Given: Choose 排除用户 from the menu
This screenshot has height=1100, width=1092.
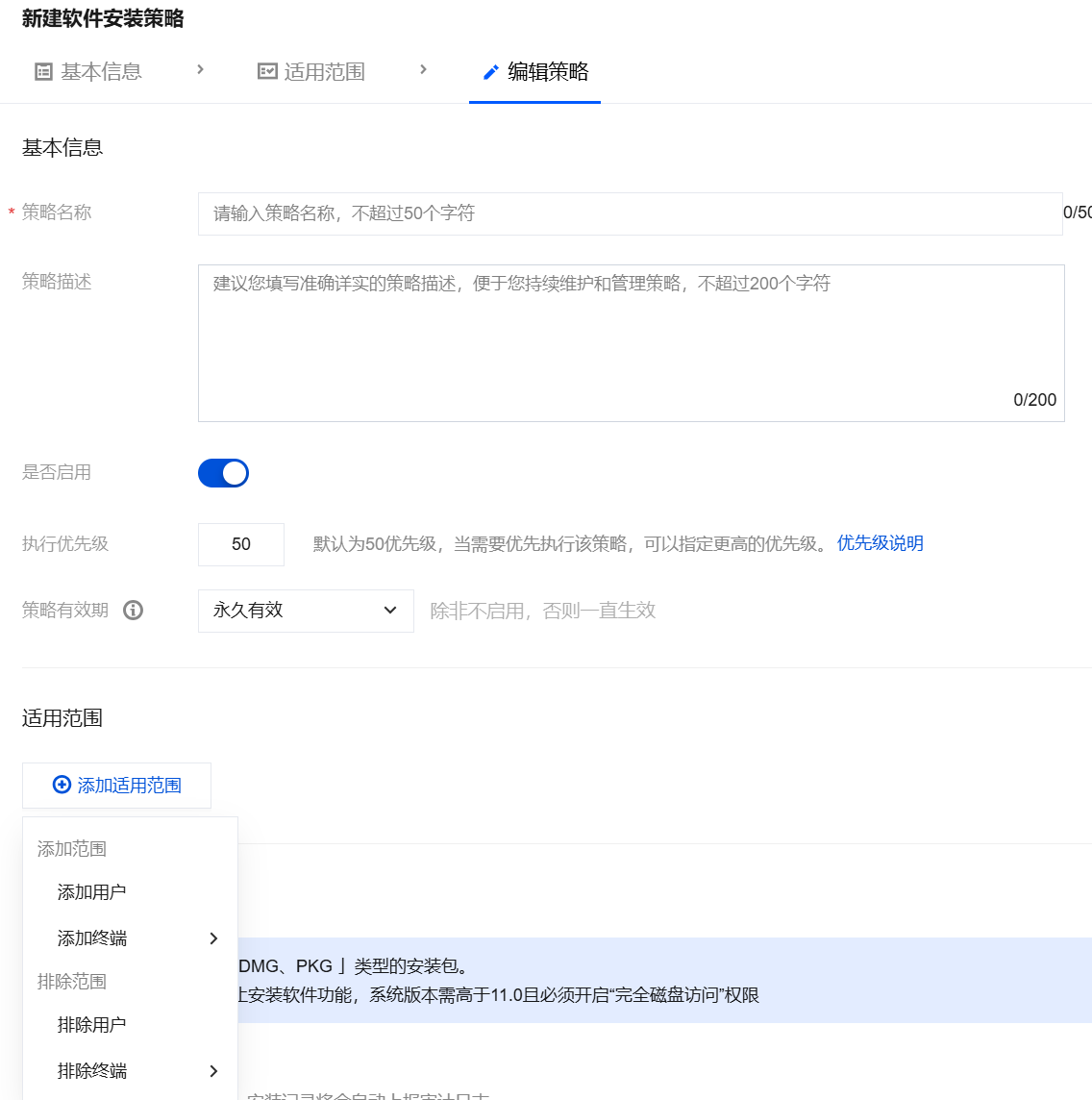Looking at the screenshot, I should click(92, 1025).
